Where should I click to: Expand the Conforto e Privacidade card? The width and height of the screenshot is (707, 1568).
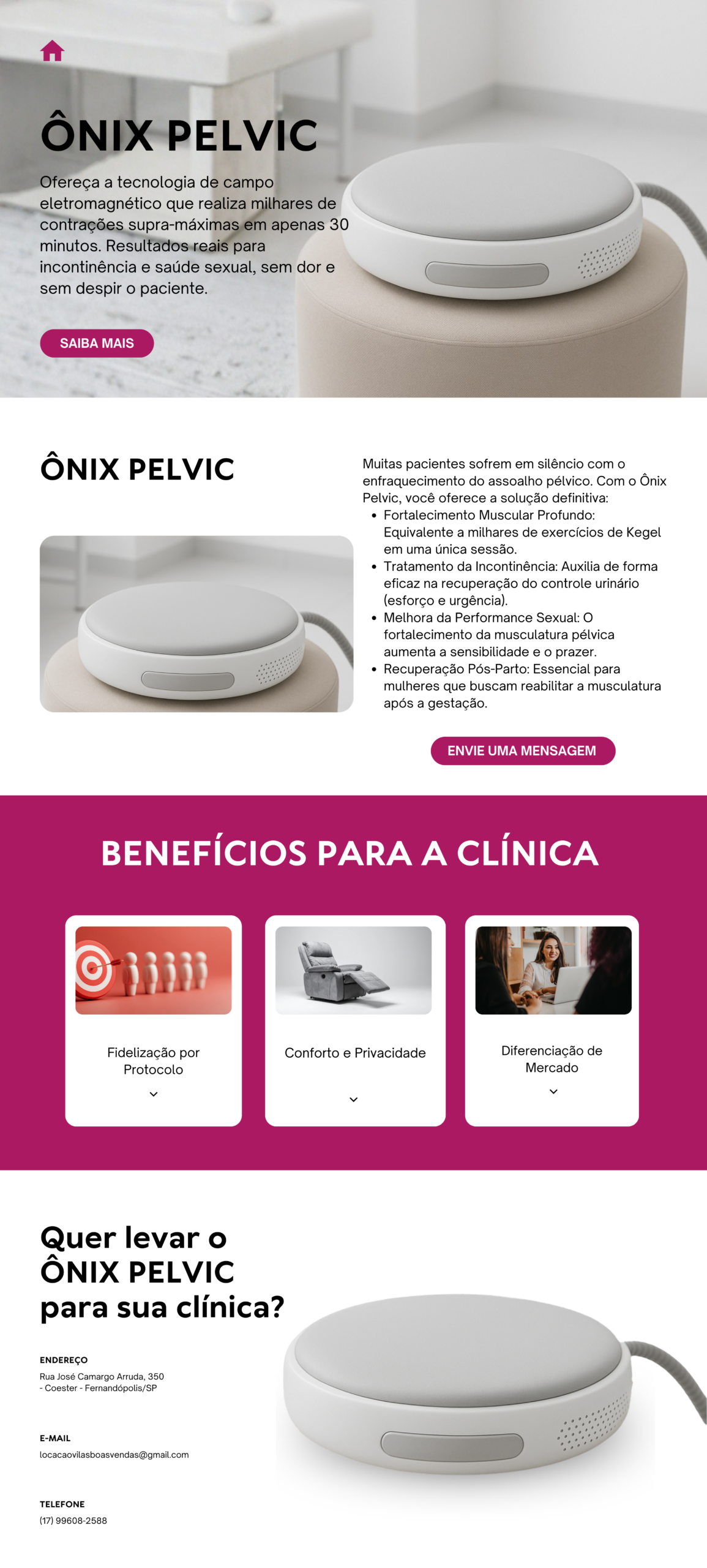(x=354, y=1099)
